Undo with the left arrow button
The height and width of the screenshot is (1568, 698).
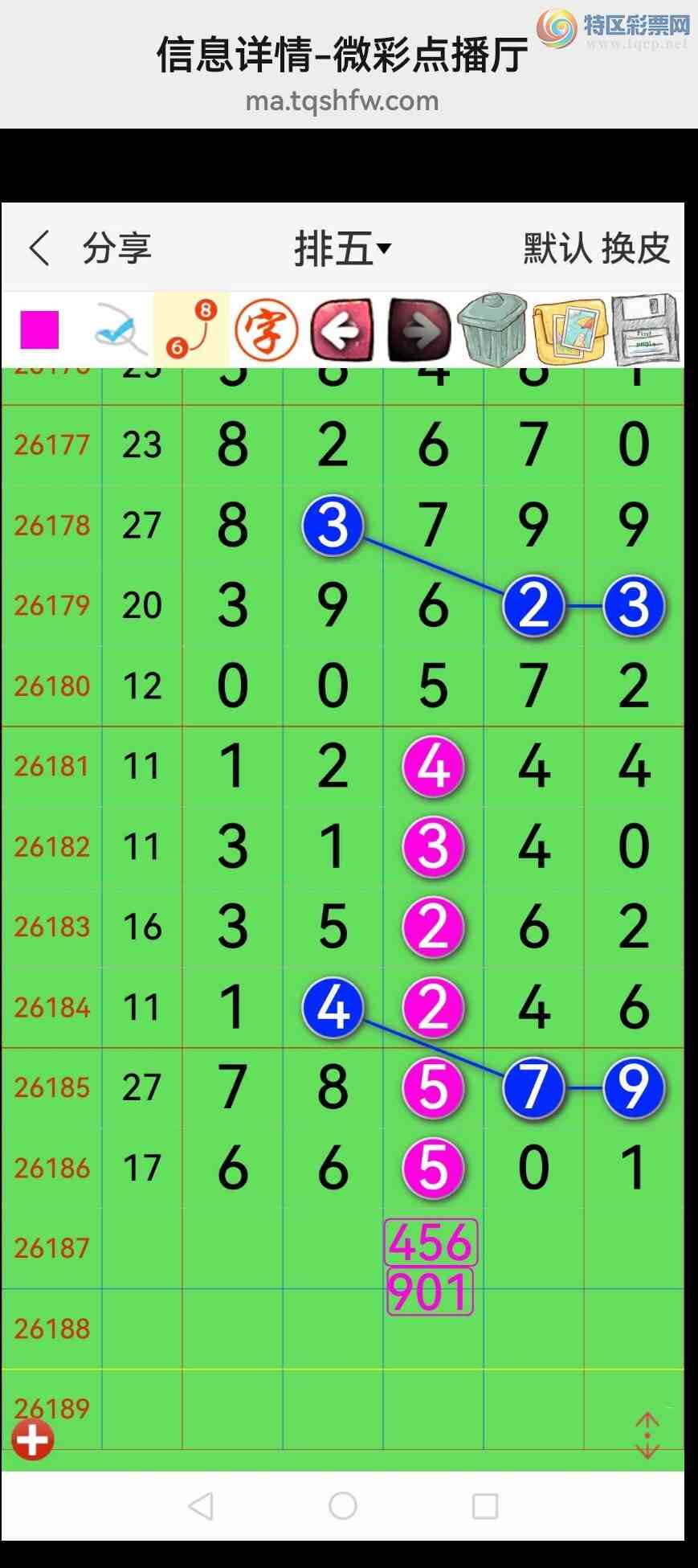tap(343, 330)
